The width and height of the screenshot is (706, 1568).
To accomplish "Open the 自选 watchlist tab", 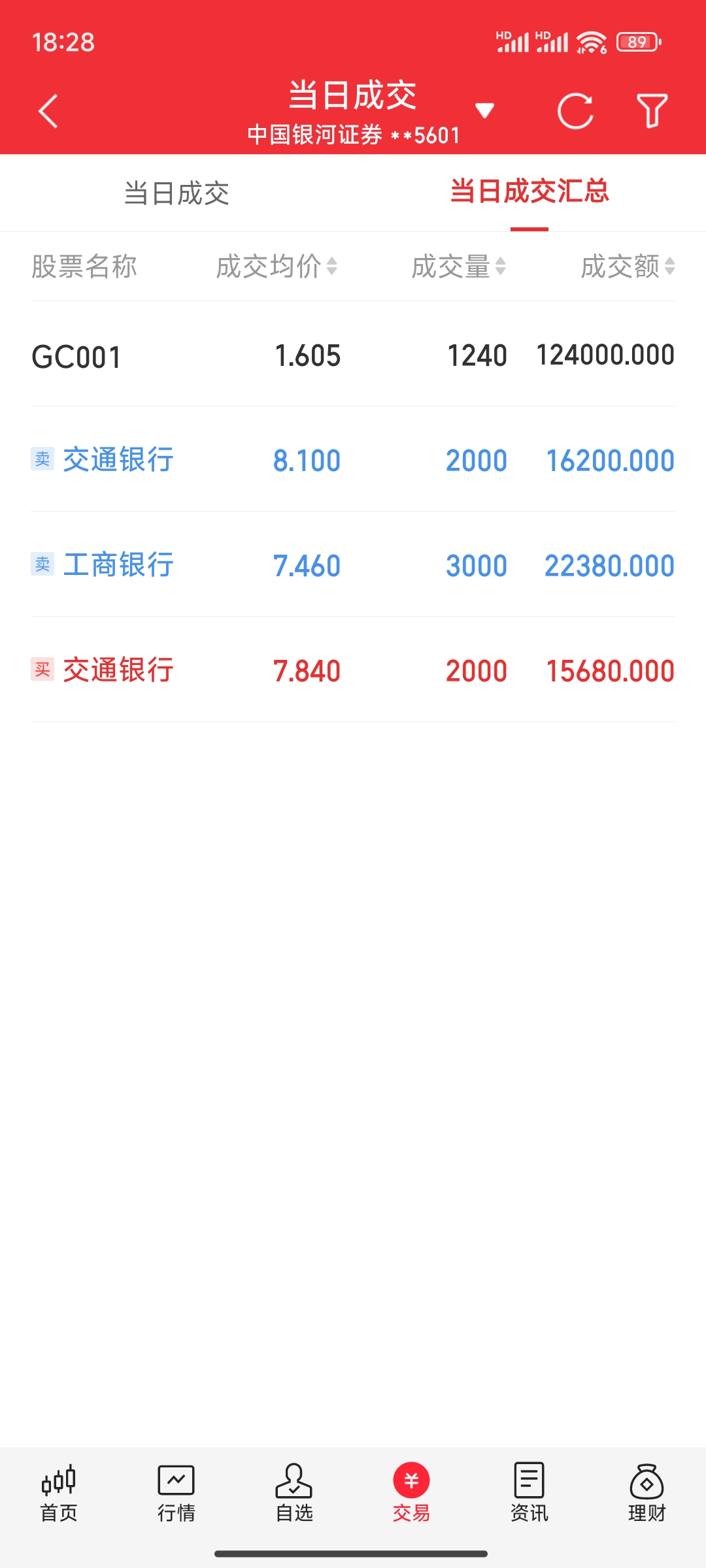I will [294, 1494].
